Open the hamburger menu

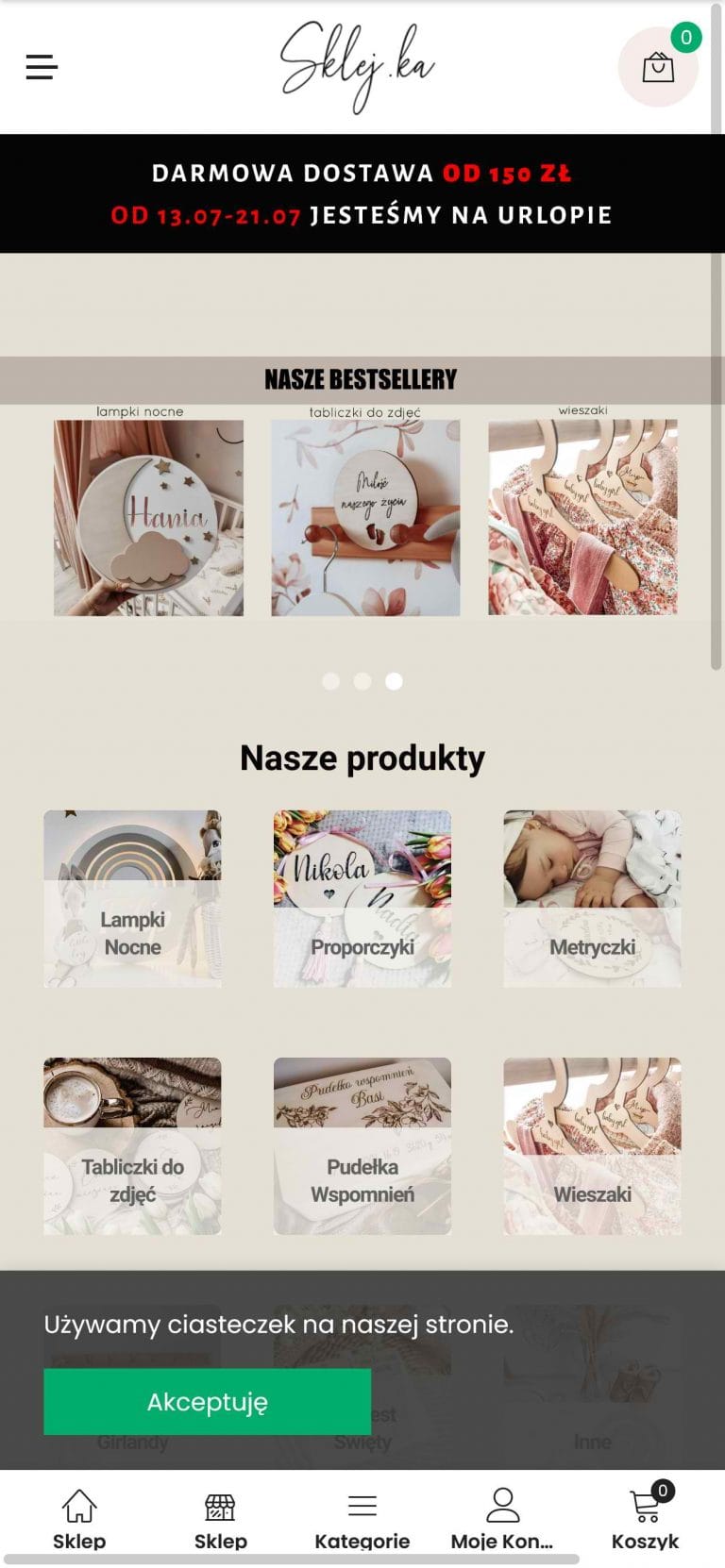pyautogui.click(x=42, y=67)
